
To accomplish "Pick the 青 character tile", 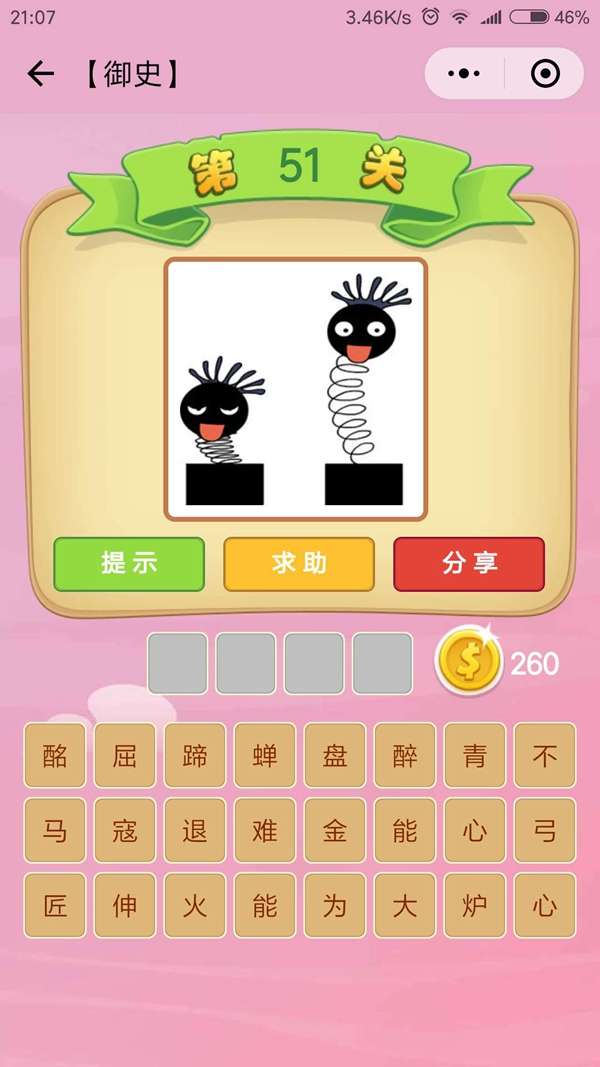I will [x=475, y=755].
